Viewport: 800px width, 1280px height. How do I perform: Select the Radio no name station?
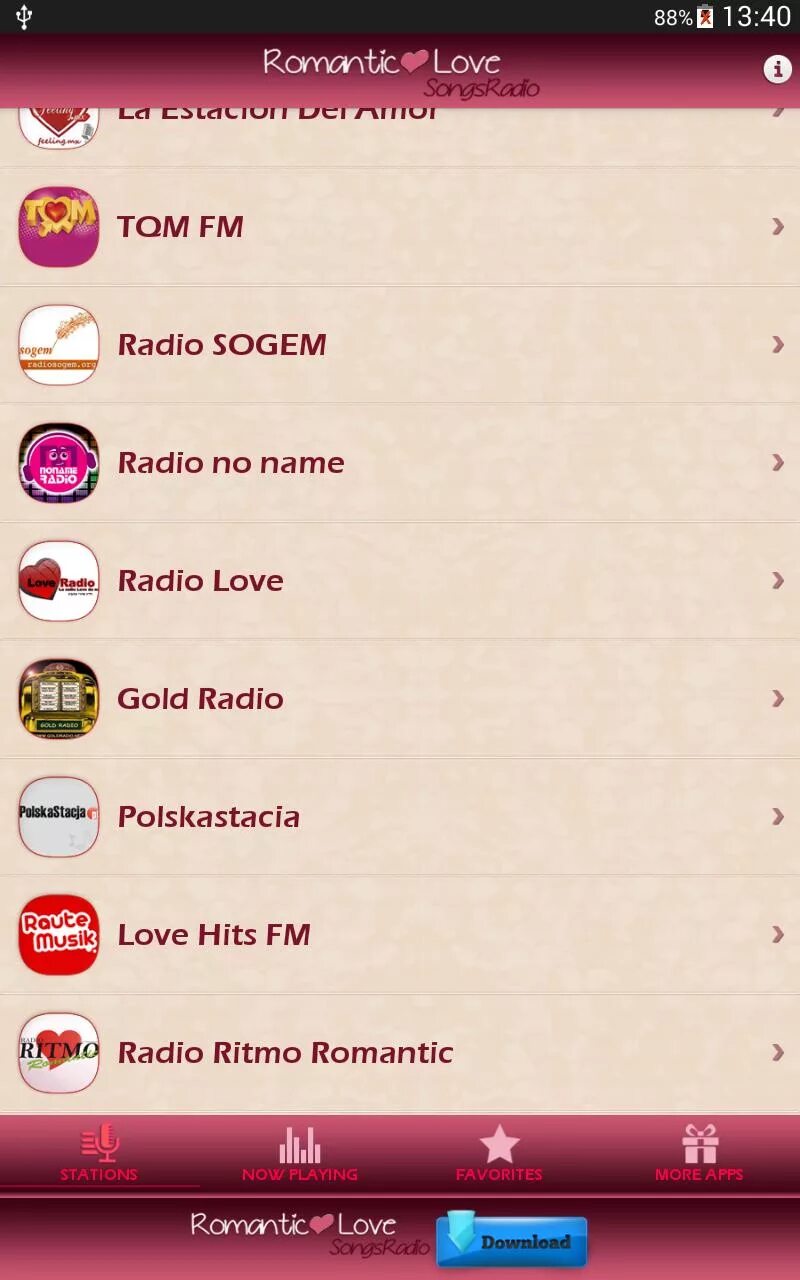(400, 463)
